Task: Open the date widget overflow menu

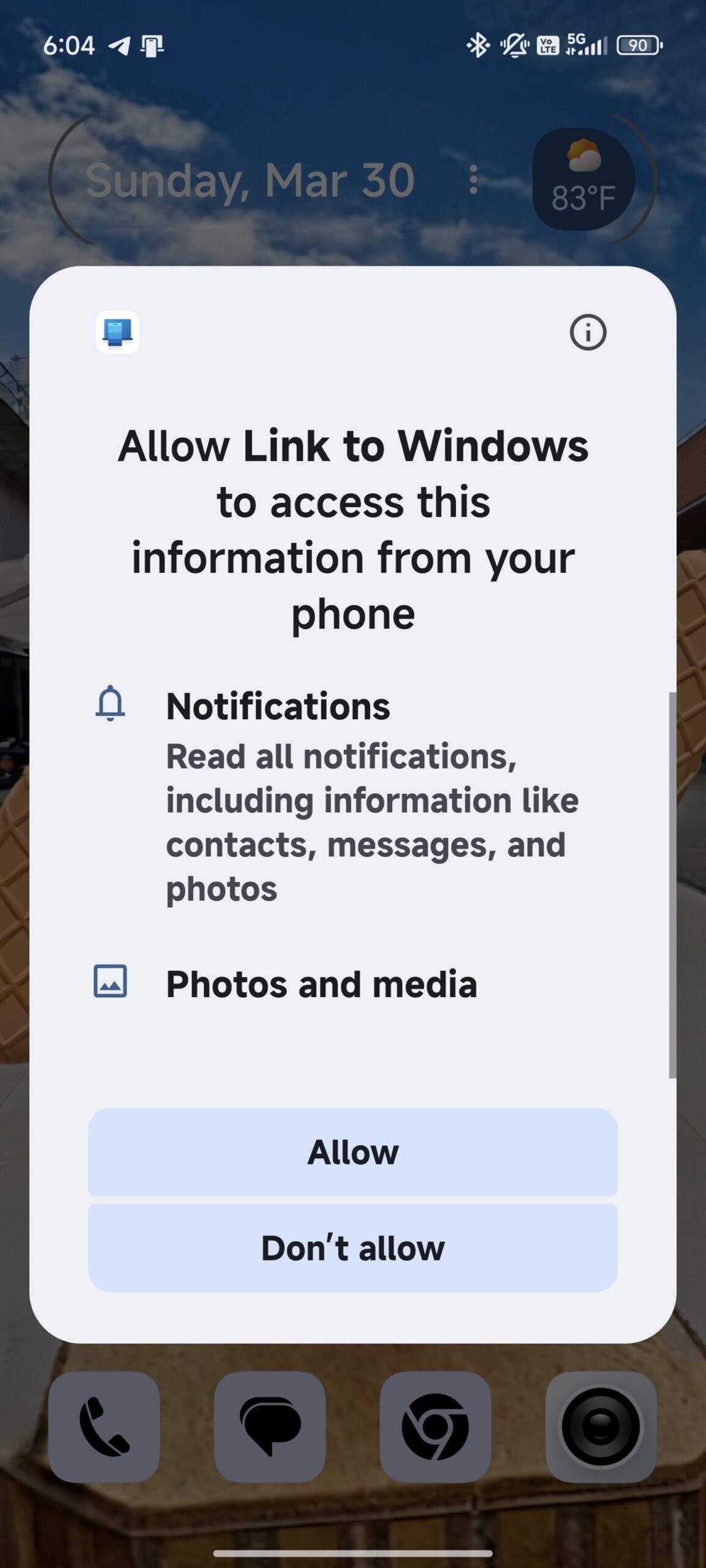Action: 474,179
